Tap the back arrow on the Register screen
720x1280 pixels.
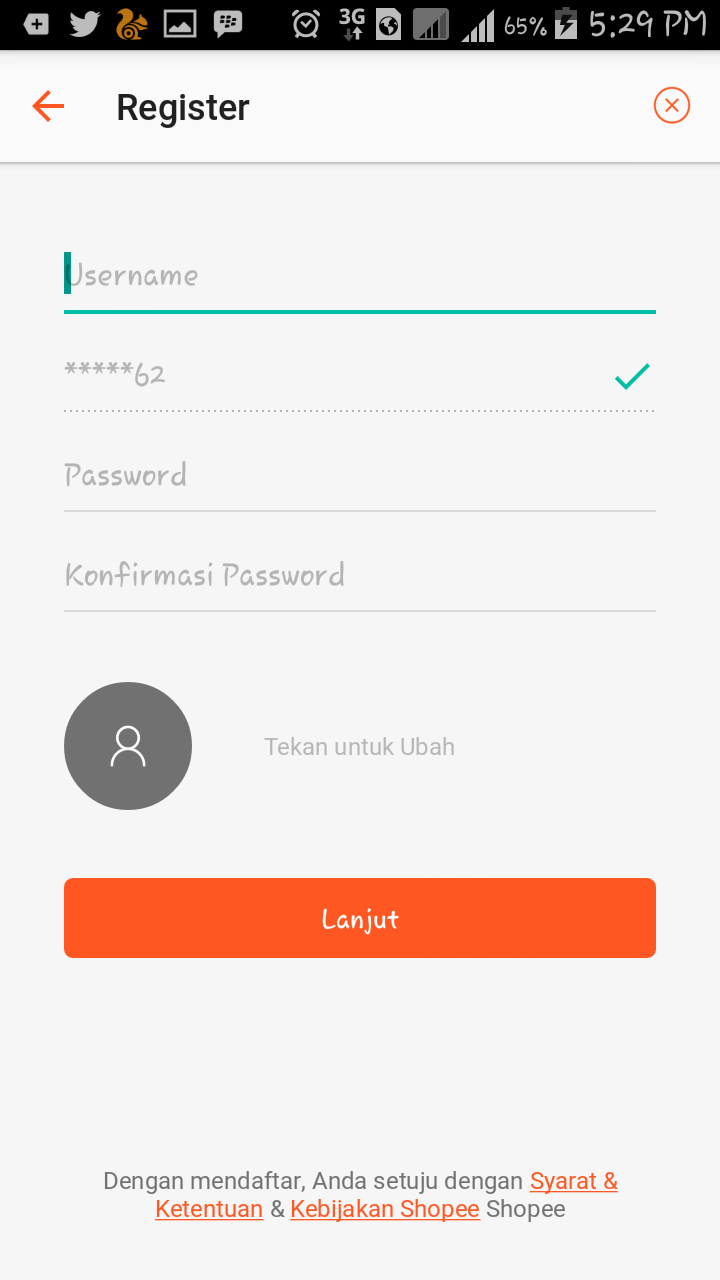point(47,105)
